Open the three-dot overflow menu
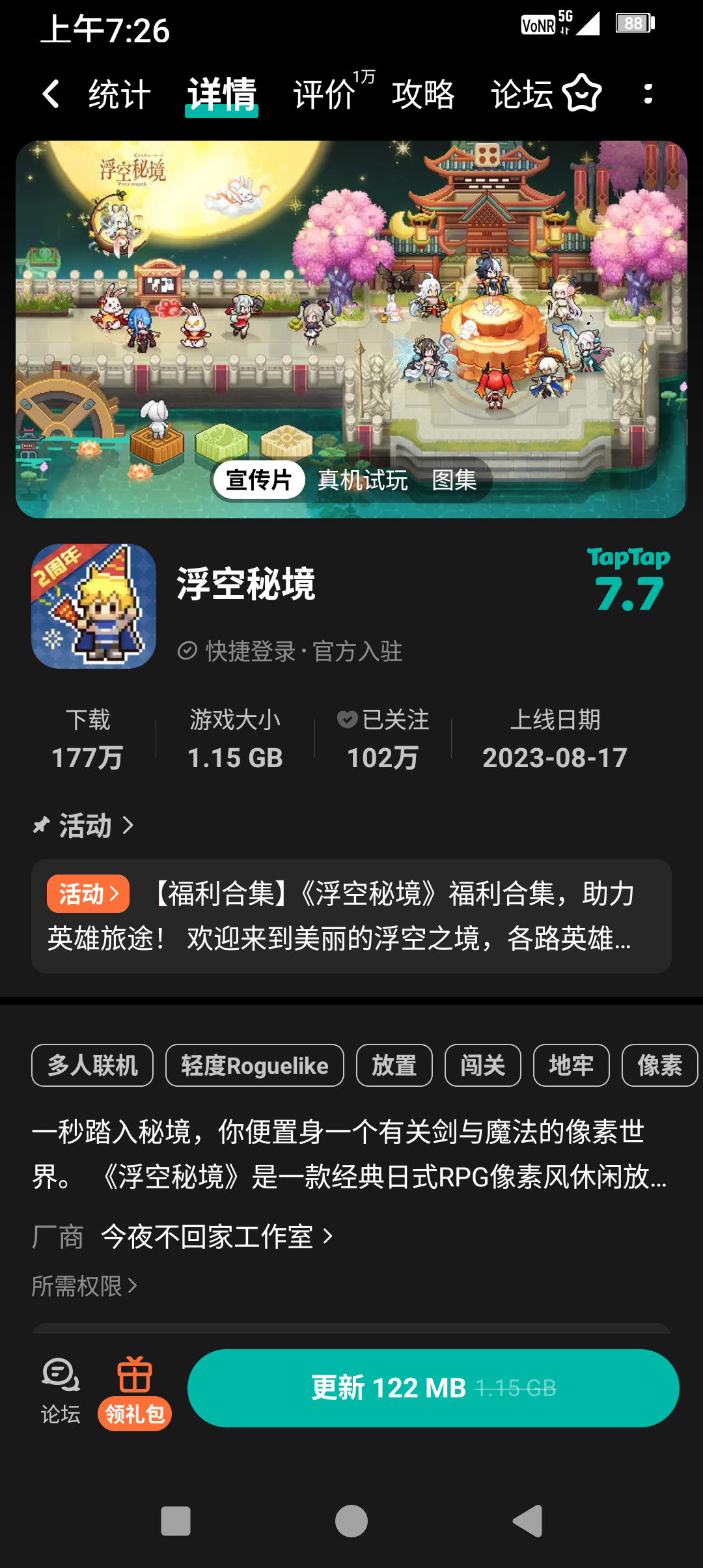The image size is (703, 1568). click(647, 94)
